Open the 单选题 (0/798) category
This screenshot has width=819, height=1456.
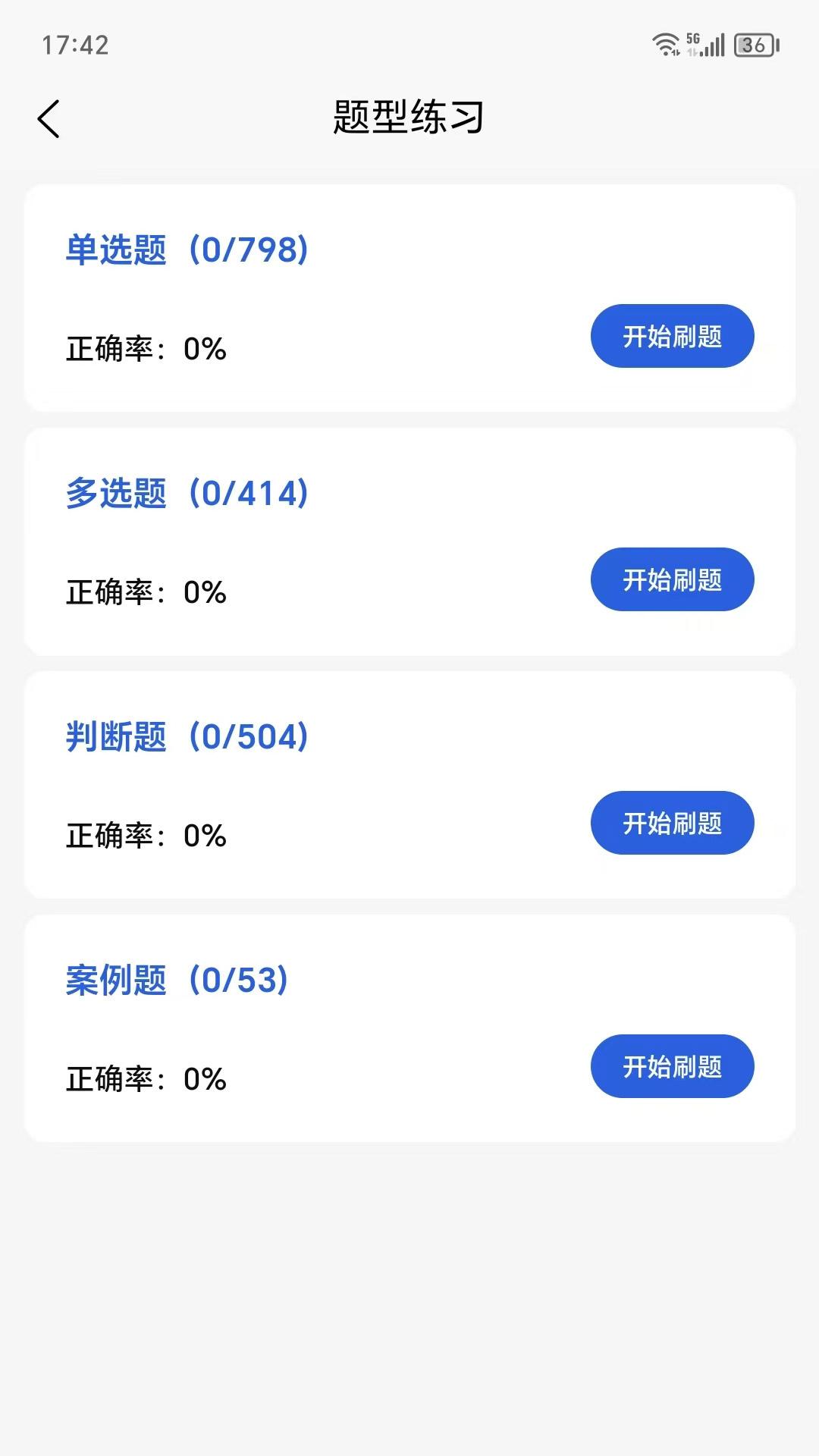tap(187, 250)
